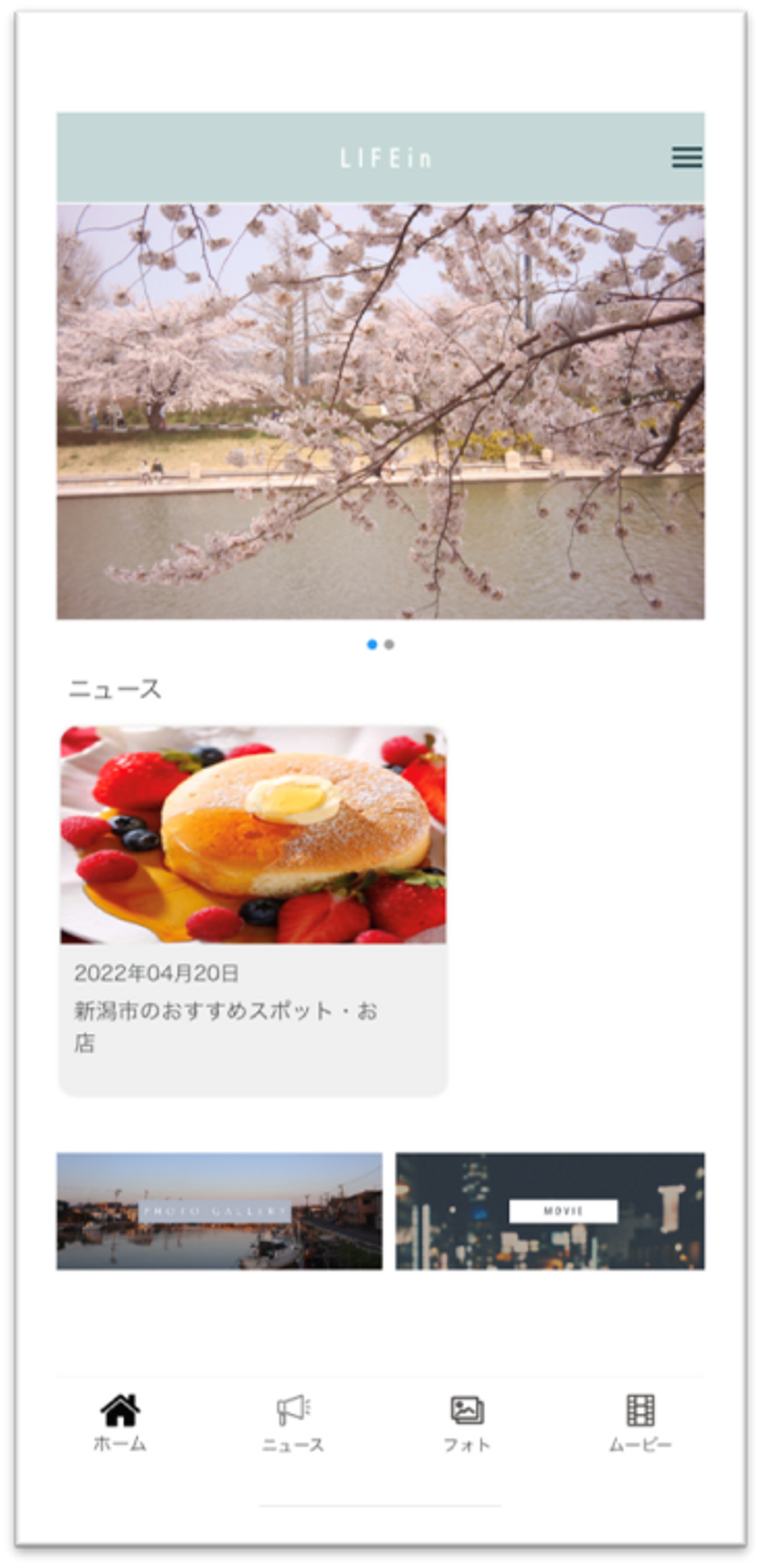The height and width of the screenshot is (1568, 763).
Task: Open the hamburger menu
Action: coord(686,157)
